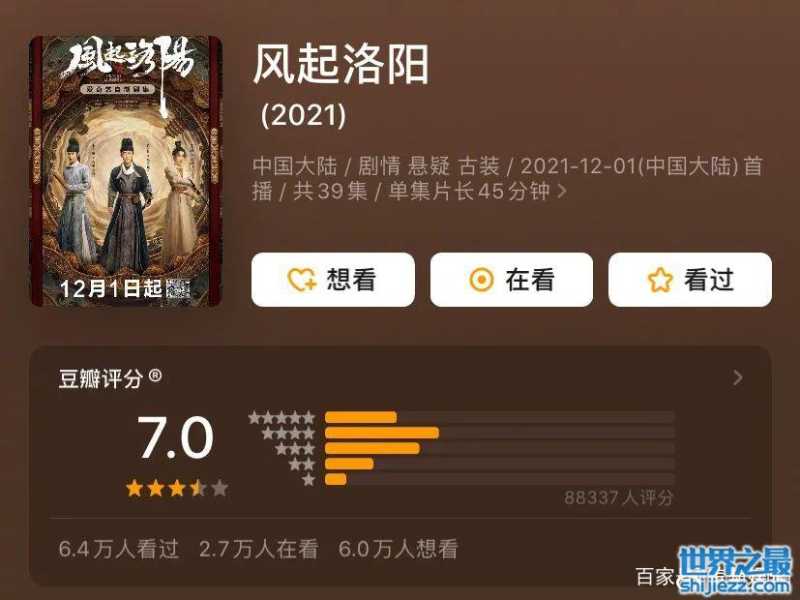Mark 风起洛阳 as 想看
Screen dimensions: 800x600
point(332,280)
